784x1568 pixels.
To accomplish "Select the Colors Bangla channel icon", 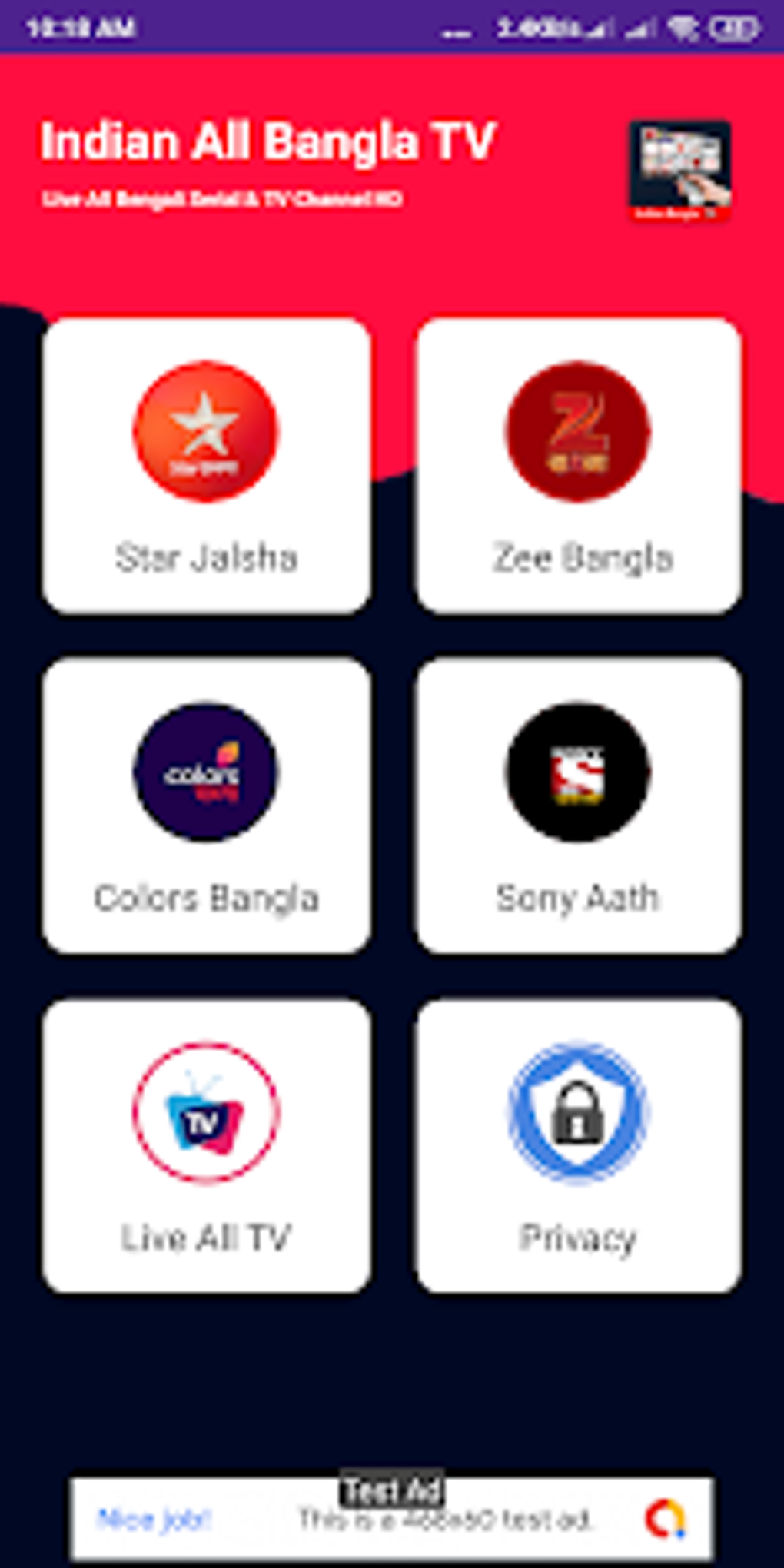I will 206,776.
